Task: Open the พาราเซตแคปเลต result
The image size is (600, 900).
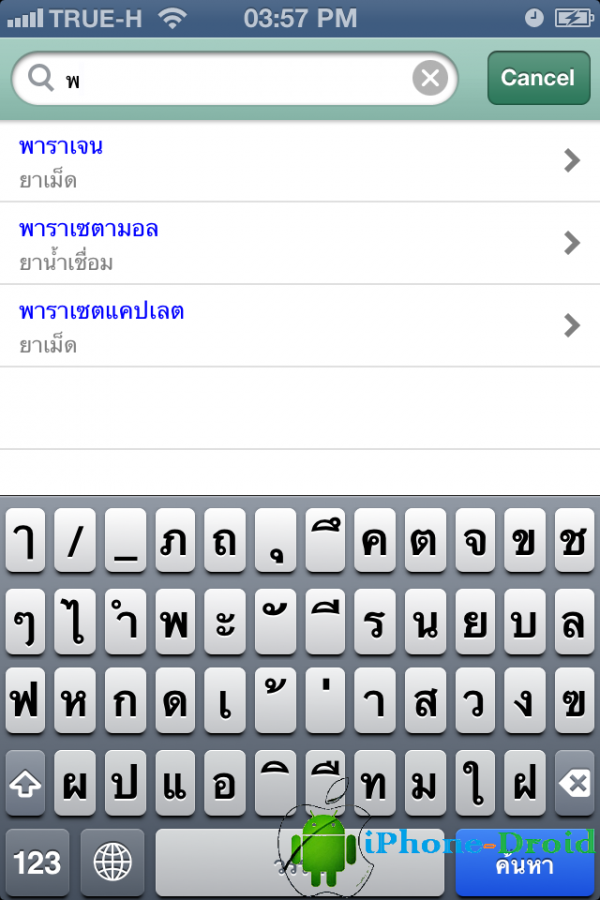Action: 300,326
